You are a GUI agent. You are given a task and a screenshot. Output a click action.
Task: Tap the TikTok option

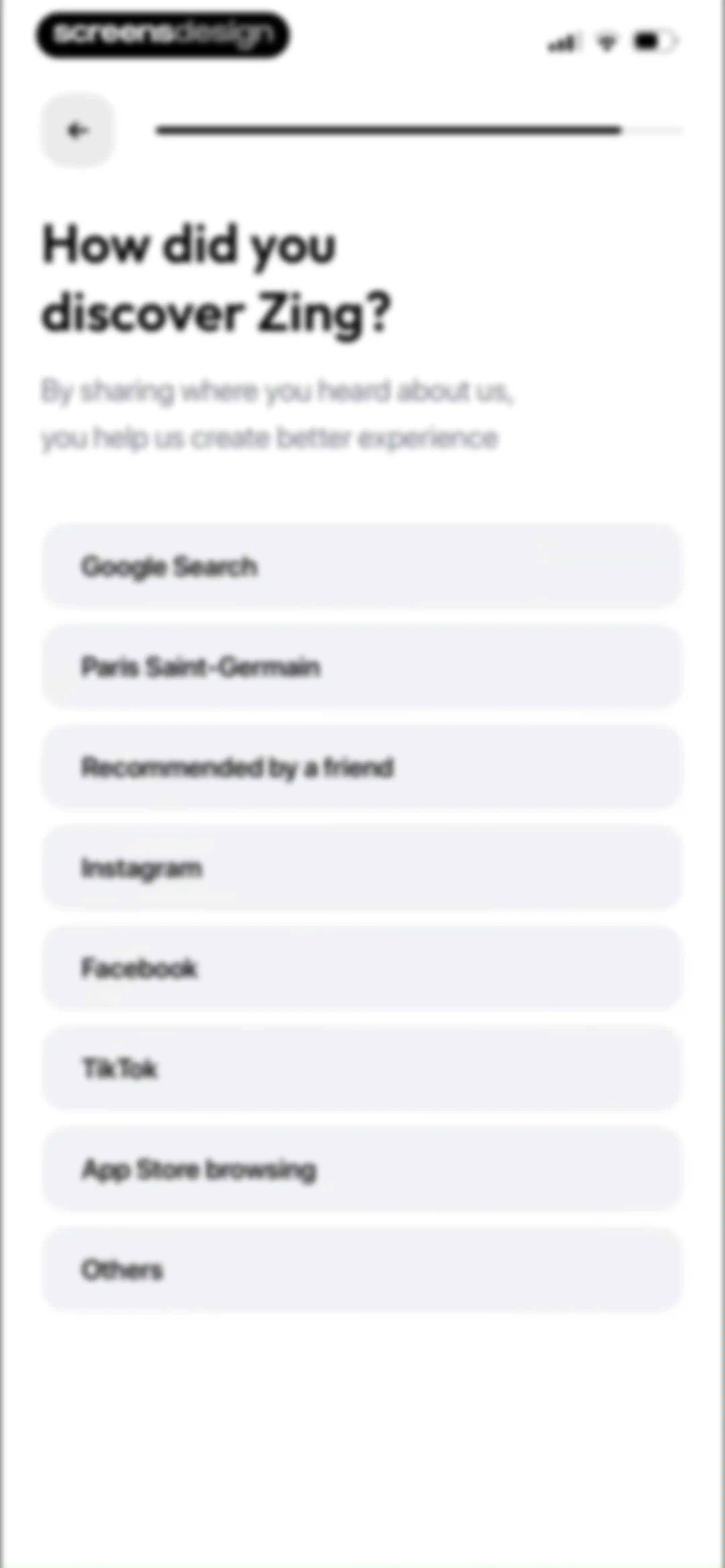[x=362, y=1069]
